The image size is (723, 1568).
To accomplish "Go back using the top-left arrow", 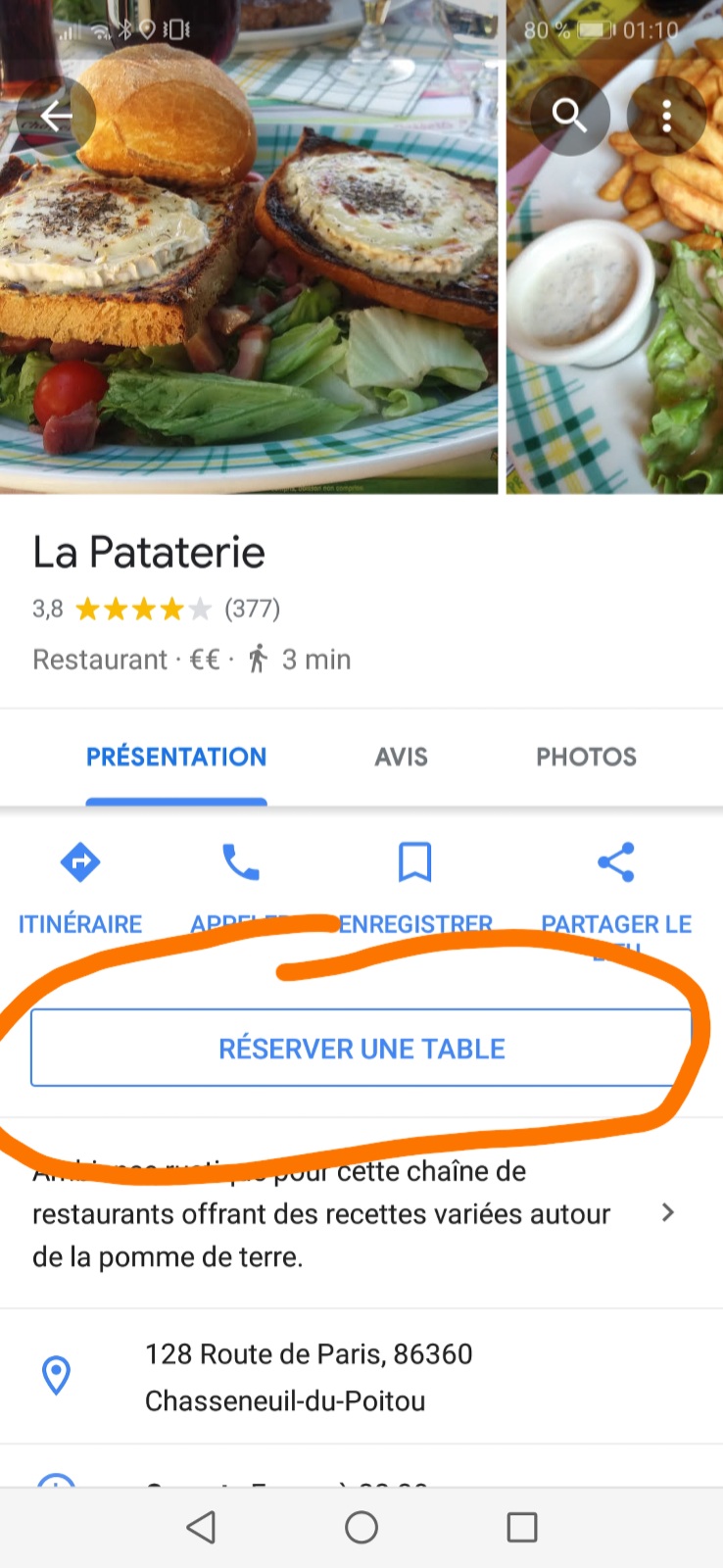I will pos(57,116).
